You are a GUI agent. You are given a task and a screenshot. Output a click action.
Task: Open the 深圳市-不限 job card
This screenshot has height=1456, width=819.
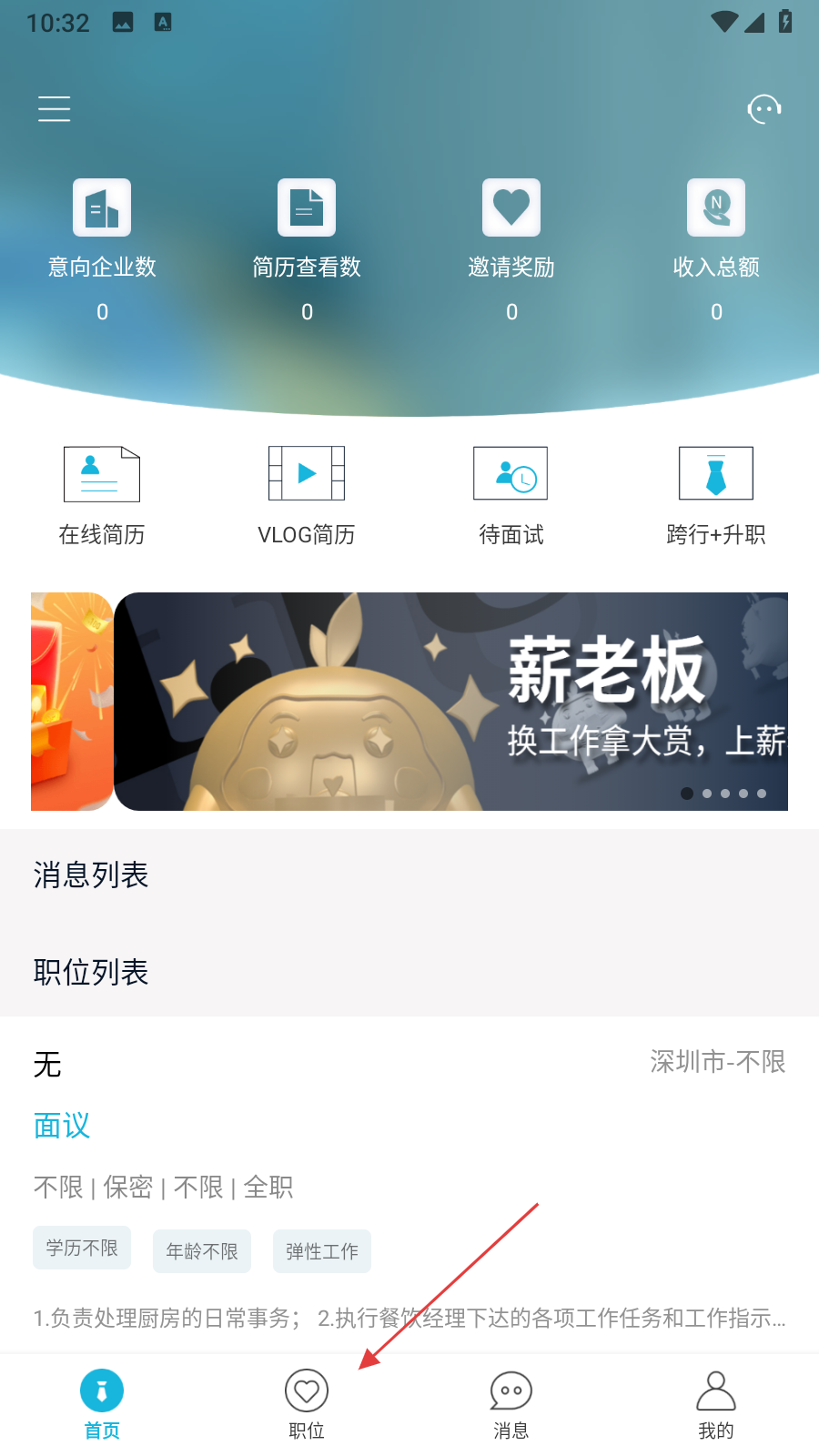[x=409, y=1183]
